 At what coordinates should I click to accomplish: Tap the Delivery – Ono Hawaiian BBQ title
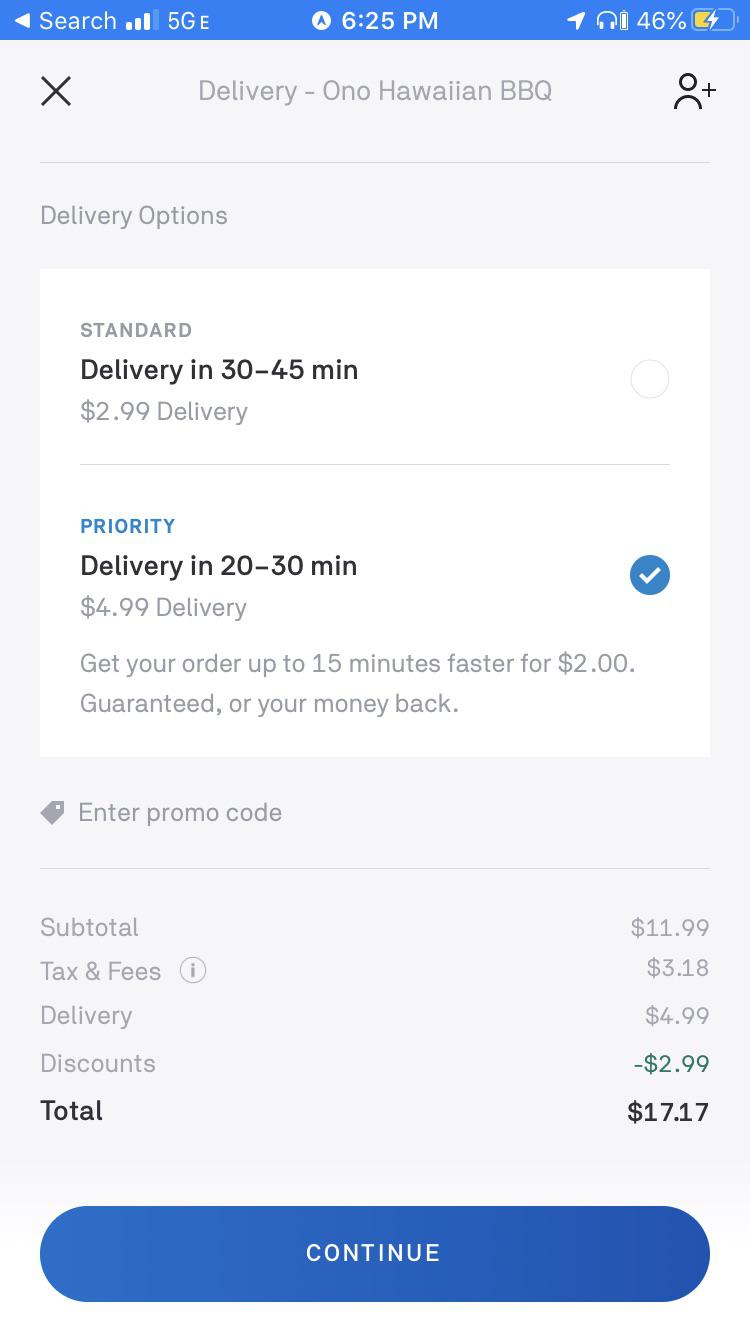[x=375, y=91]
